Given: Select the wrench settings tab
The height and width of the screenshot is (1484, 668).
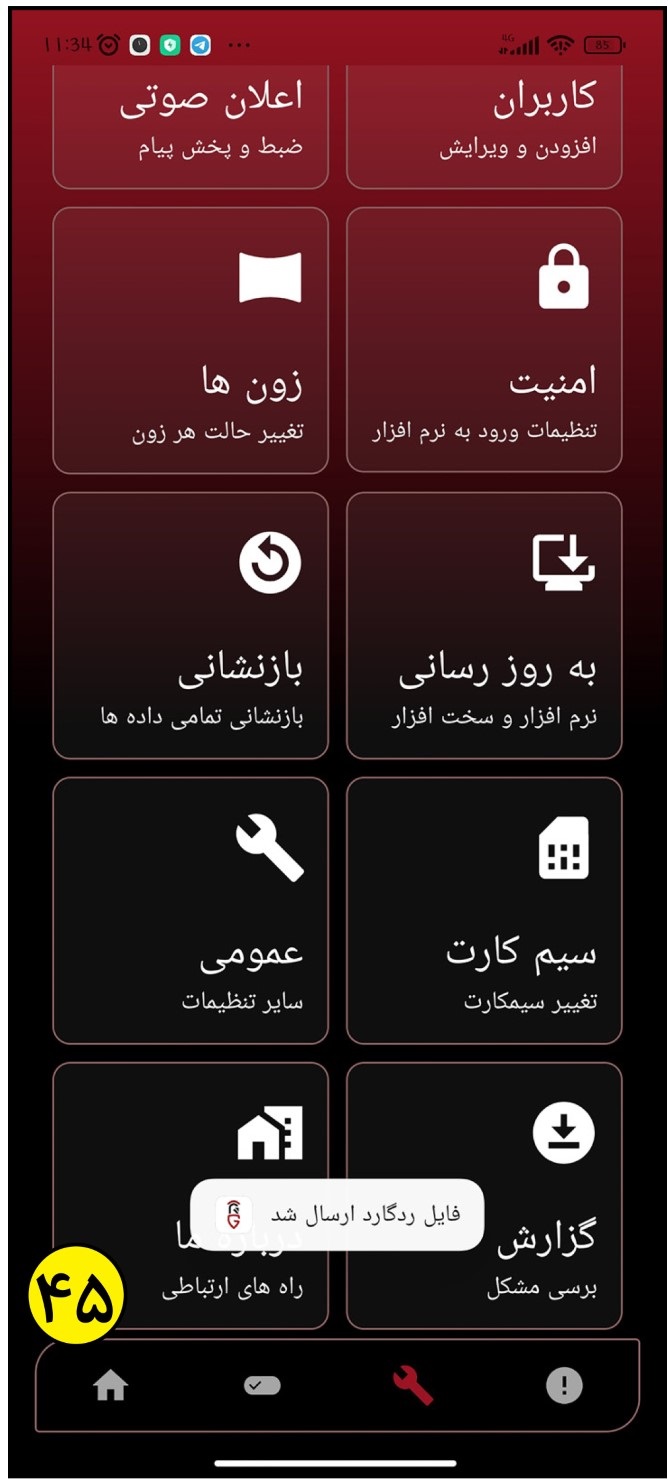Looking at the screenshot, I should (412, 1386).
